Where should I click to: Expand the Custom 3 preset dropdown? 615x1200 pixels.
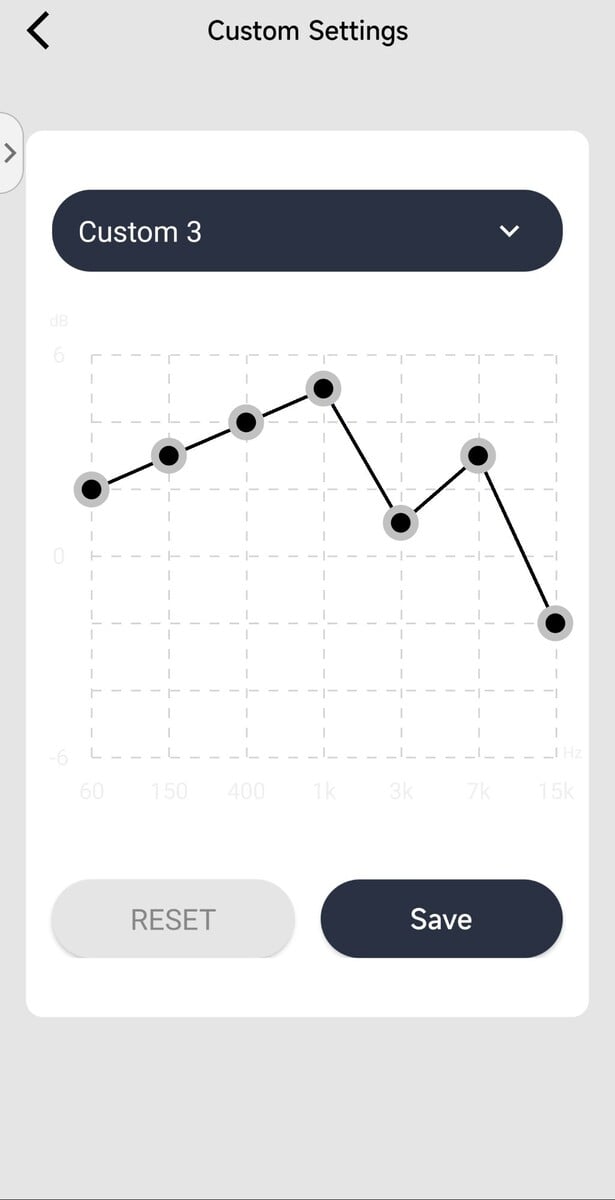tap(307, 231)
